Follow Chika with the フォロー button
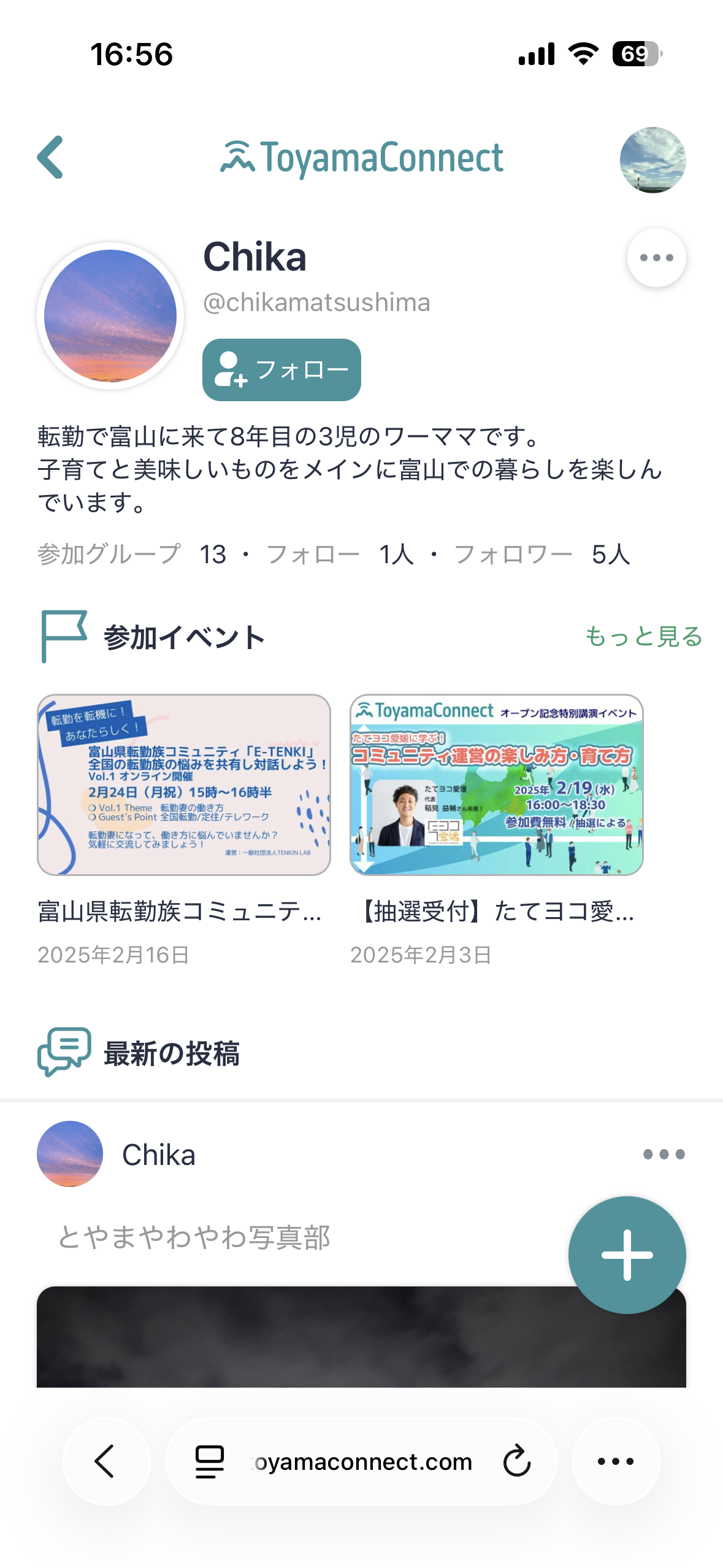Viewport: 723px width, 1568px height. (281, 370)
